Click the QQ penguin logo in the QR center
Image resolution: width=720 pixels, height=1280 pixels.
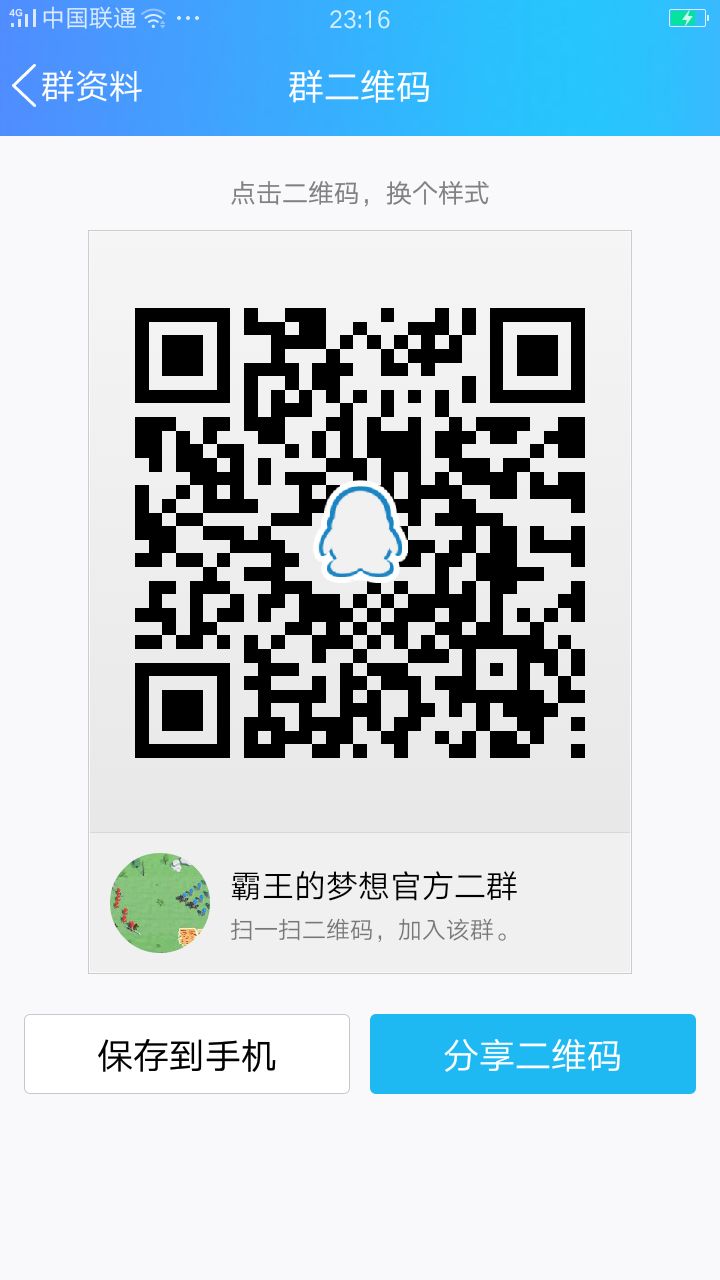coord(360,530)
